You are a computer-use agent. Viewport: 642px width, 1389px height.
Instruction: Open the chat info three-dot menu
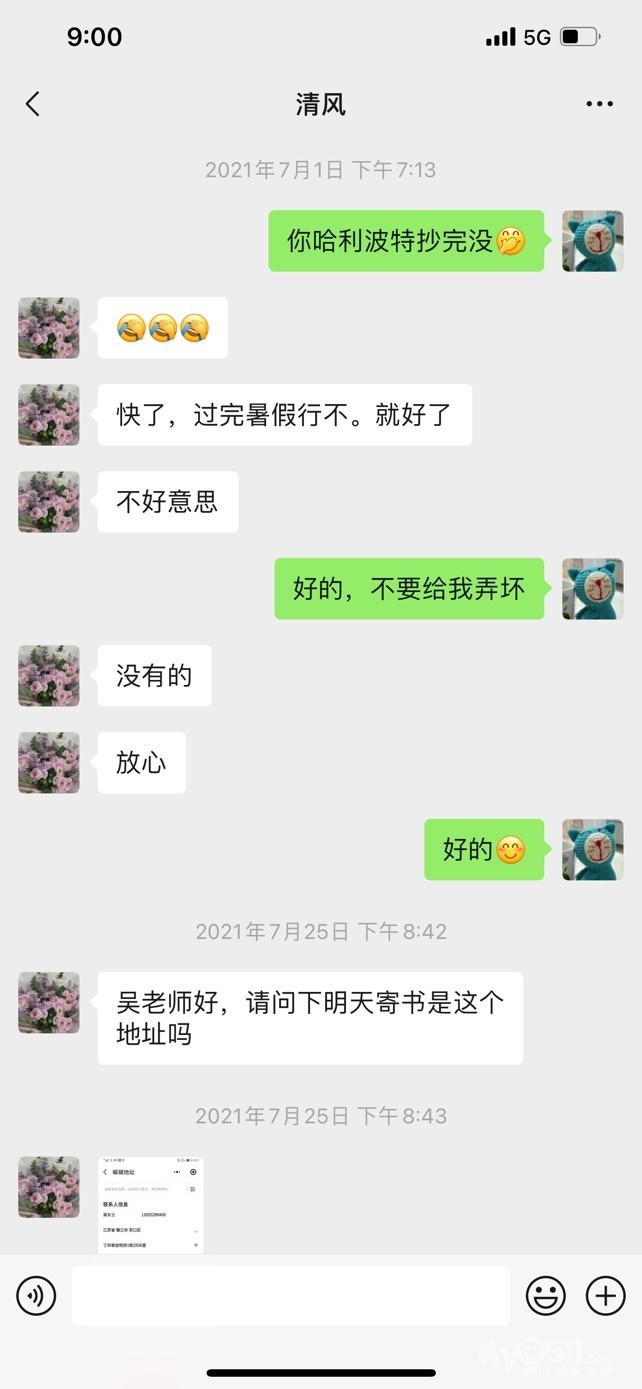[x=599, y=104]
